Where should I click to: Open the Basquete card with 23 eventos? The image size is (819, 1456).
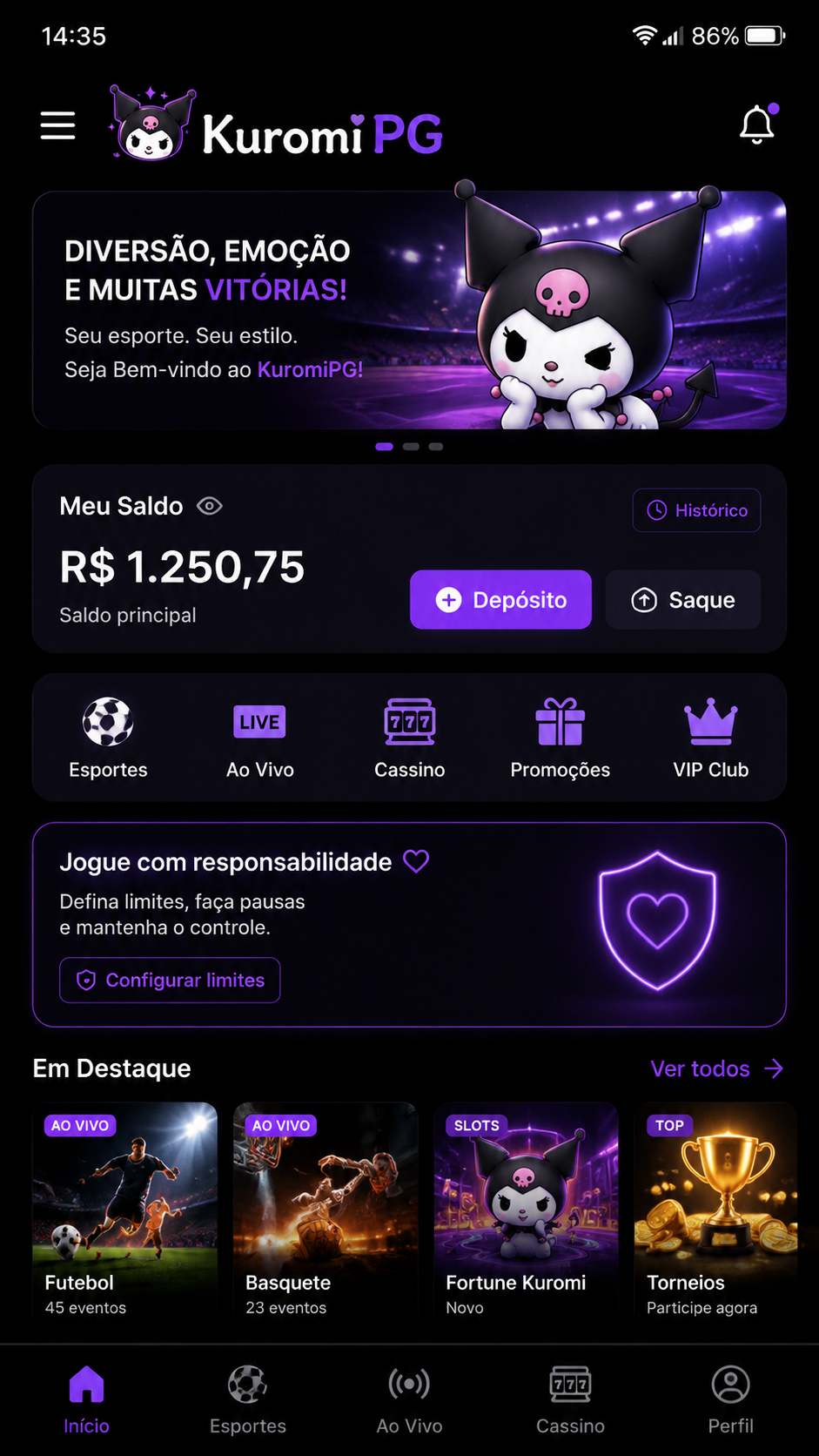click(x=326, y=1211)
